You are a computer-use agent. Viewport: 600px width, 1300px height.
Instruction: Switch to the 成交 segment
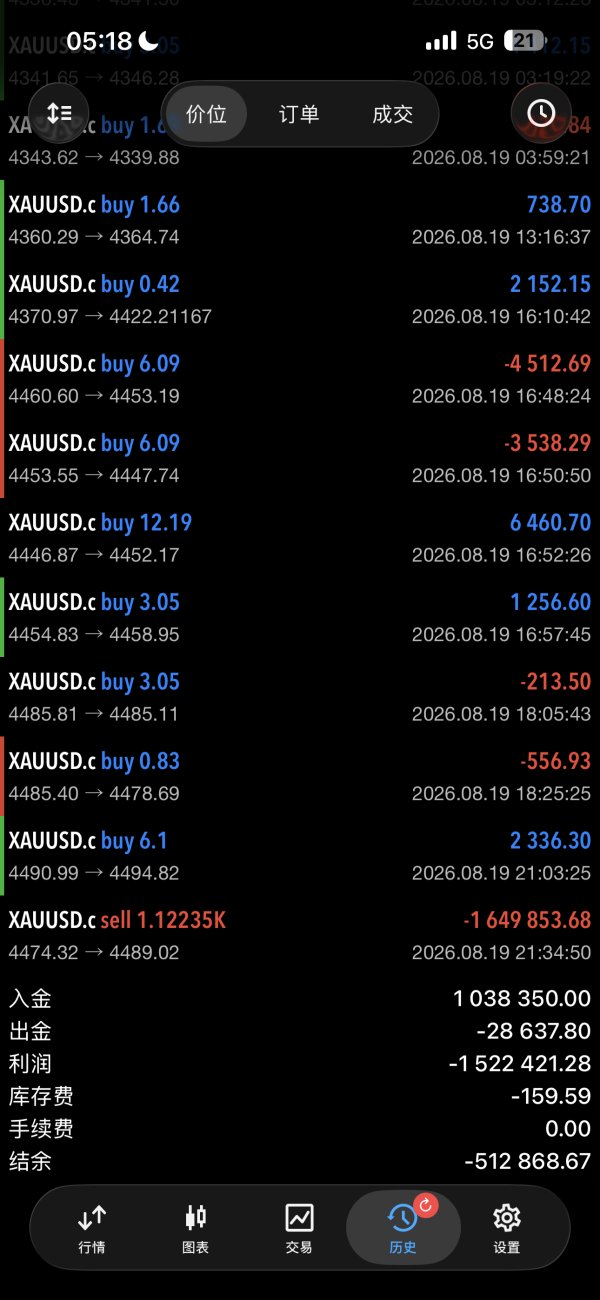392,114
